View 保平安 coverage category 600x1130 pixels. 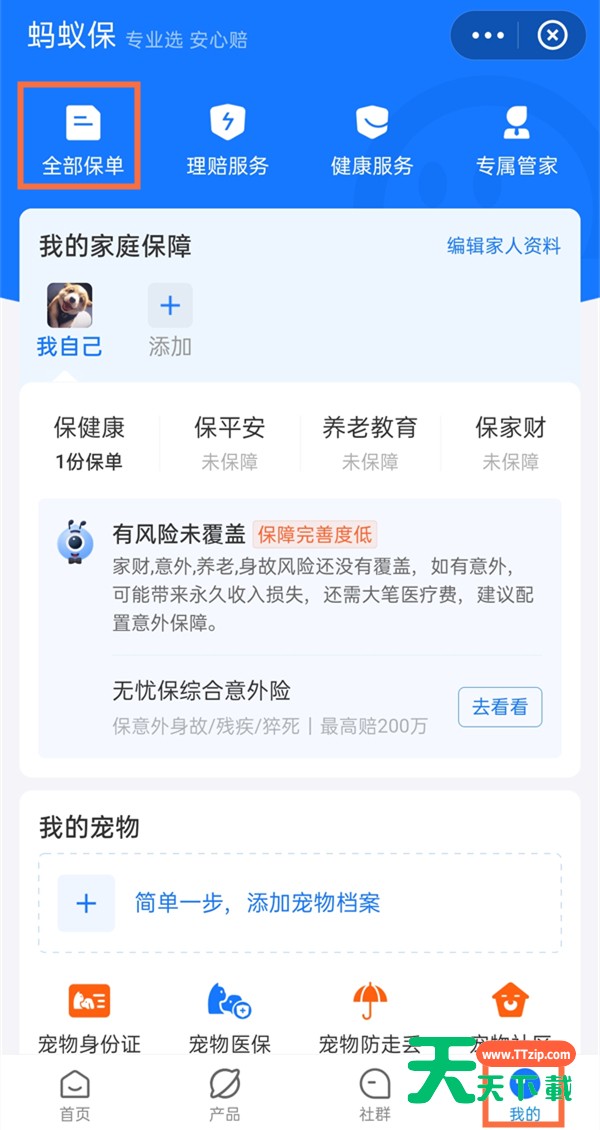coord(229,443)
